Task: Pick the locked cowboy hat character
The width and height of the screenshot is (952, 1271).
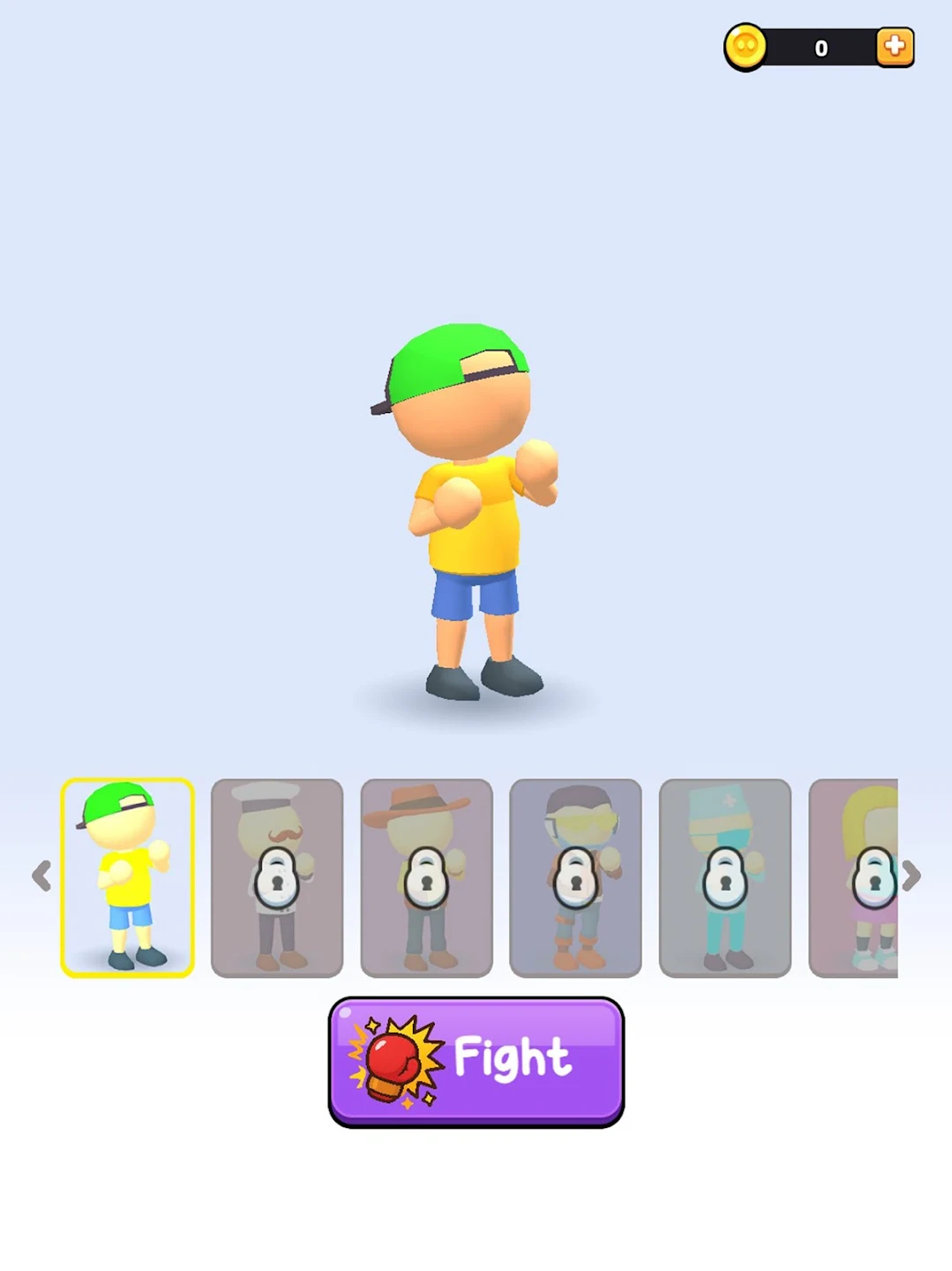Action: click(426, 877)
